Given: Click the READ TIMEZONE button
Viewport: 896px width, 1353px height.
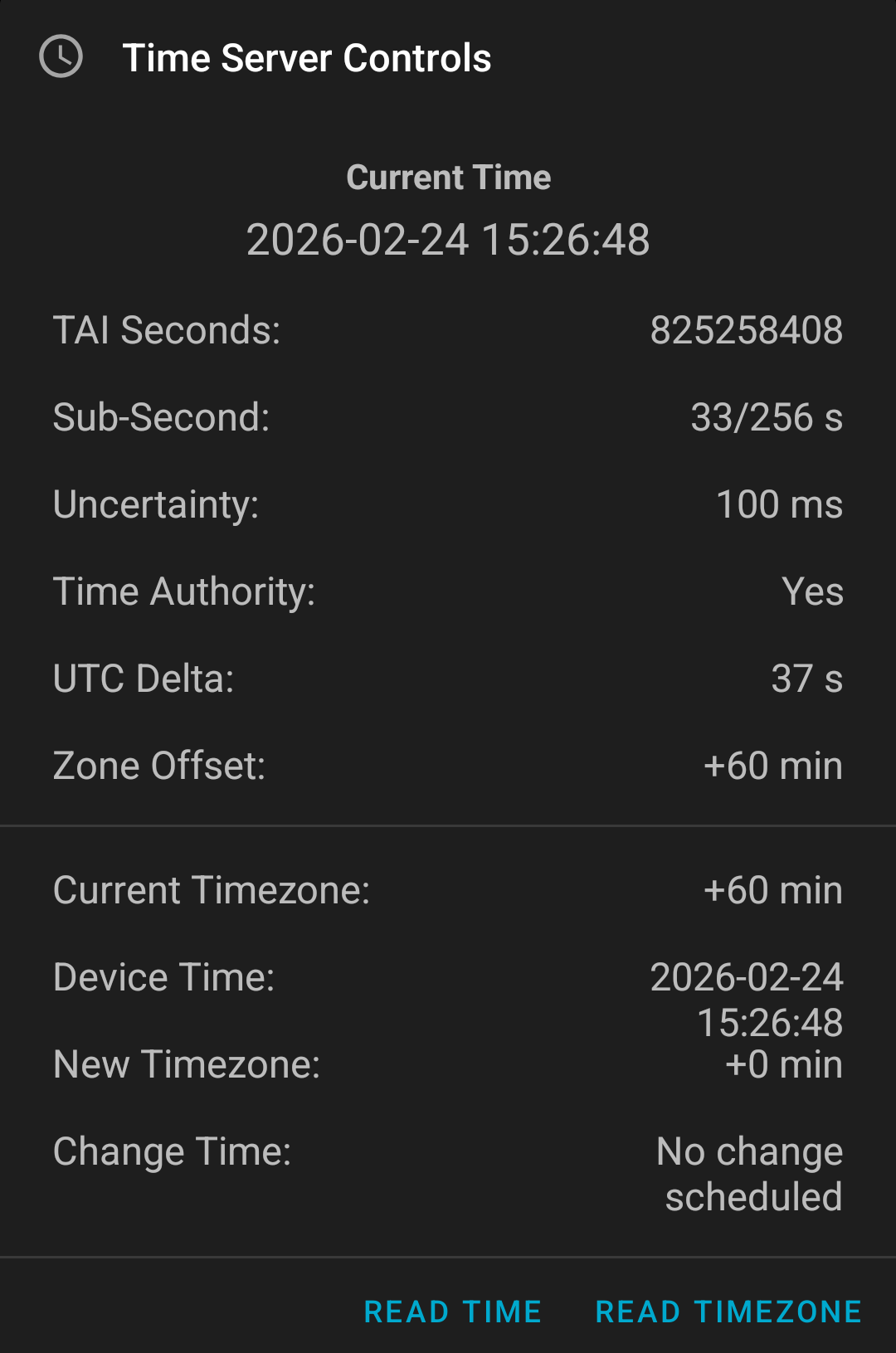Looking at the screenshot, I should pyautogui.click(x=728, y=1311).
